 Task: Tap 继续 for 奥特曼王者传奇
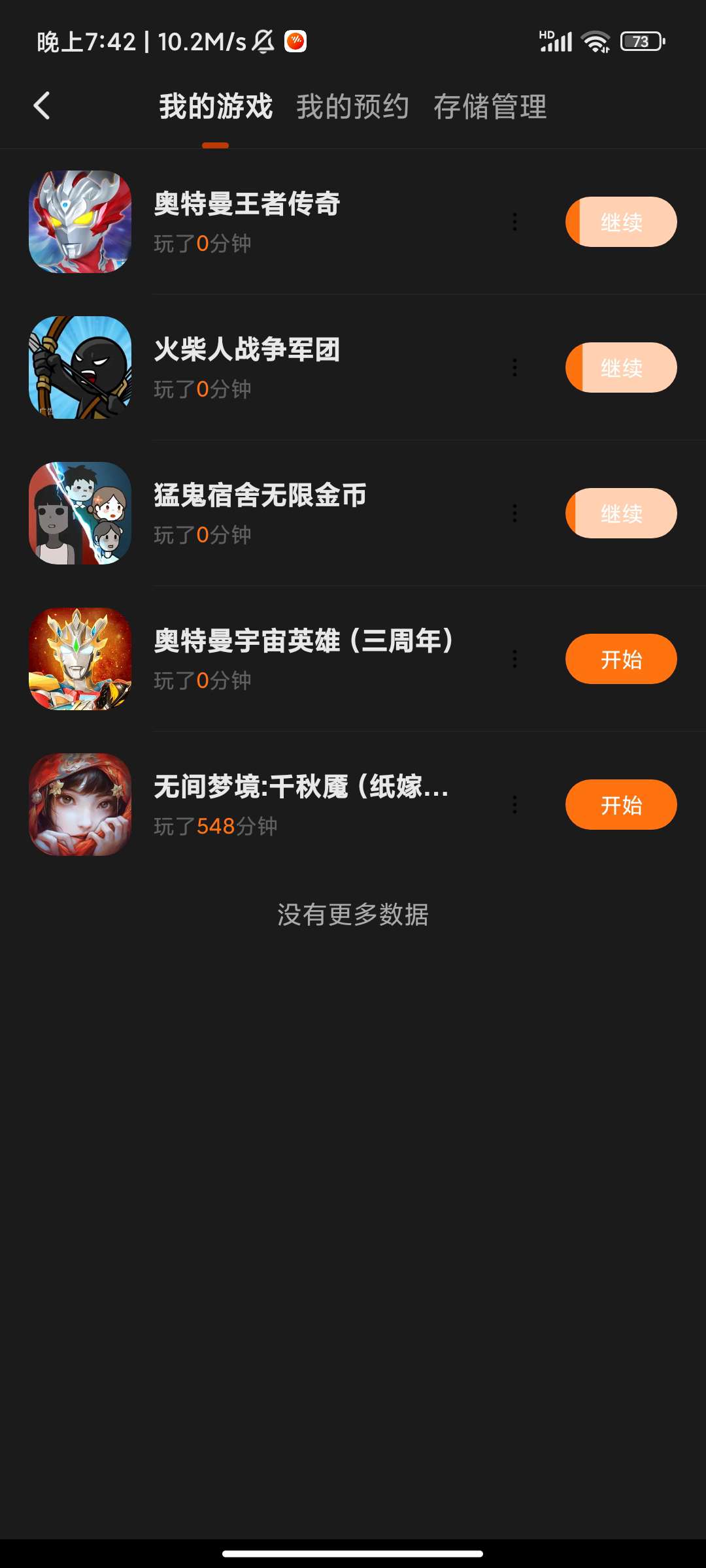click(x=620, y=222)
